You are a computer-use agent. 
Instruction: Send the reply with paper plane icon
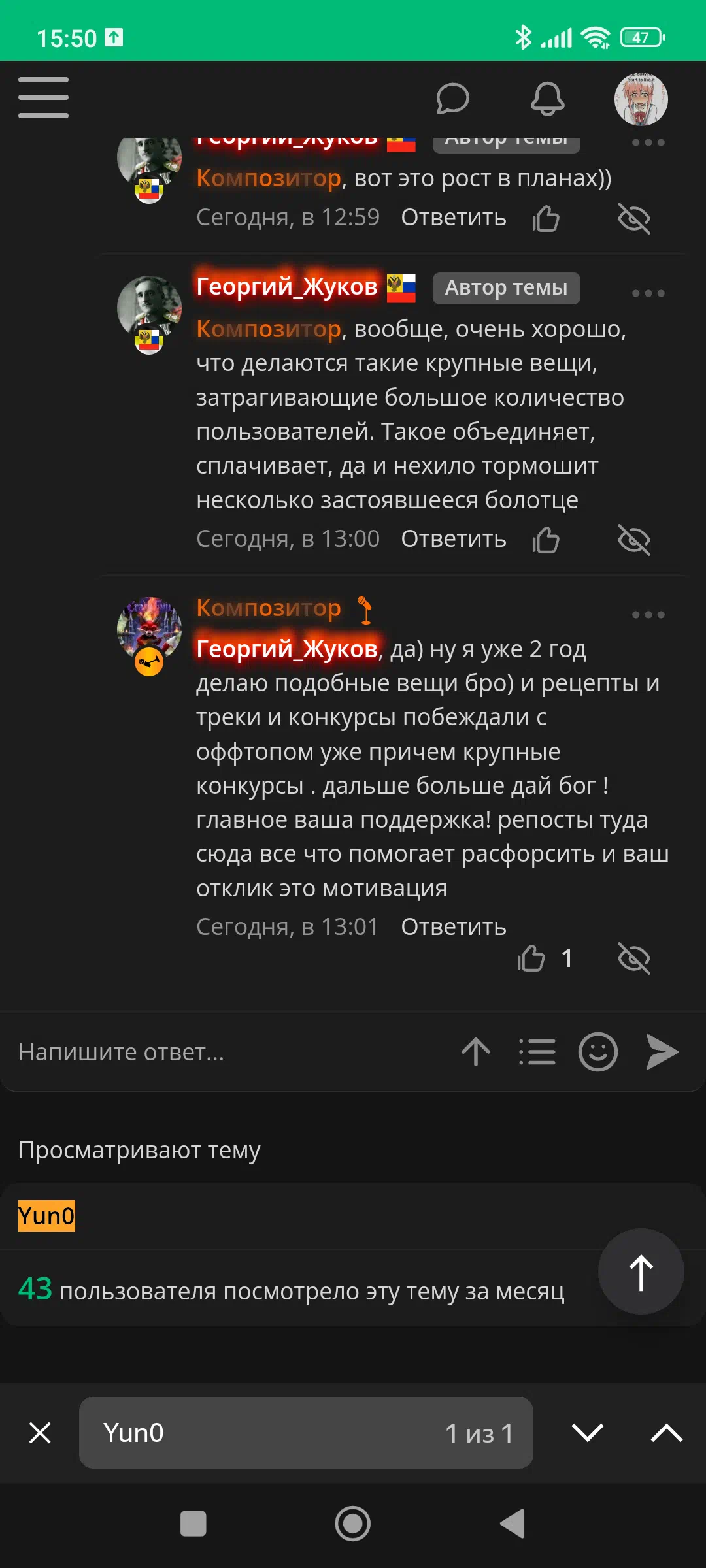pos(662,1052)
